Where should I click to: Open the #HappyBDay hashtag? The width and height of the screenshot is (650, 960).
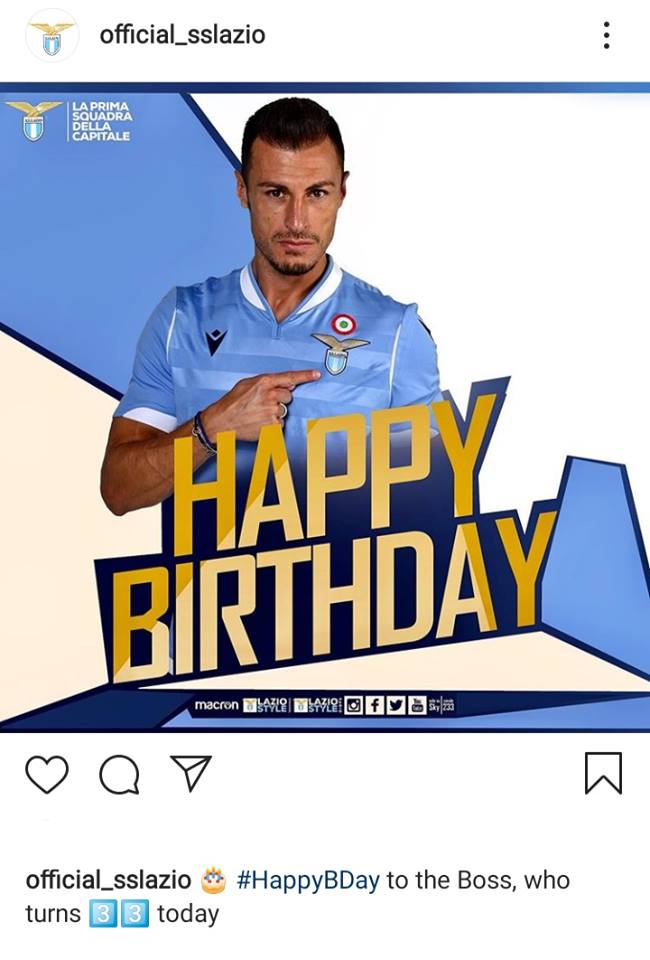tap(308, 881)
